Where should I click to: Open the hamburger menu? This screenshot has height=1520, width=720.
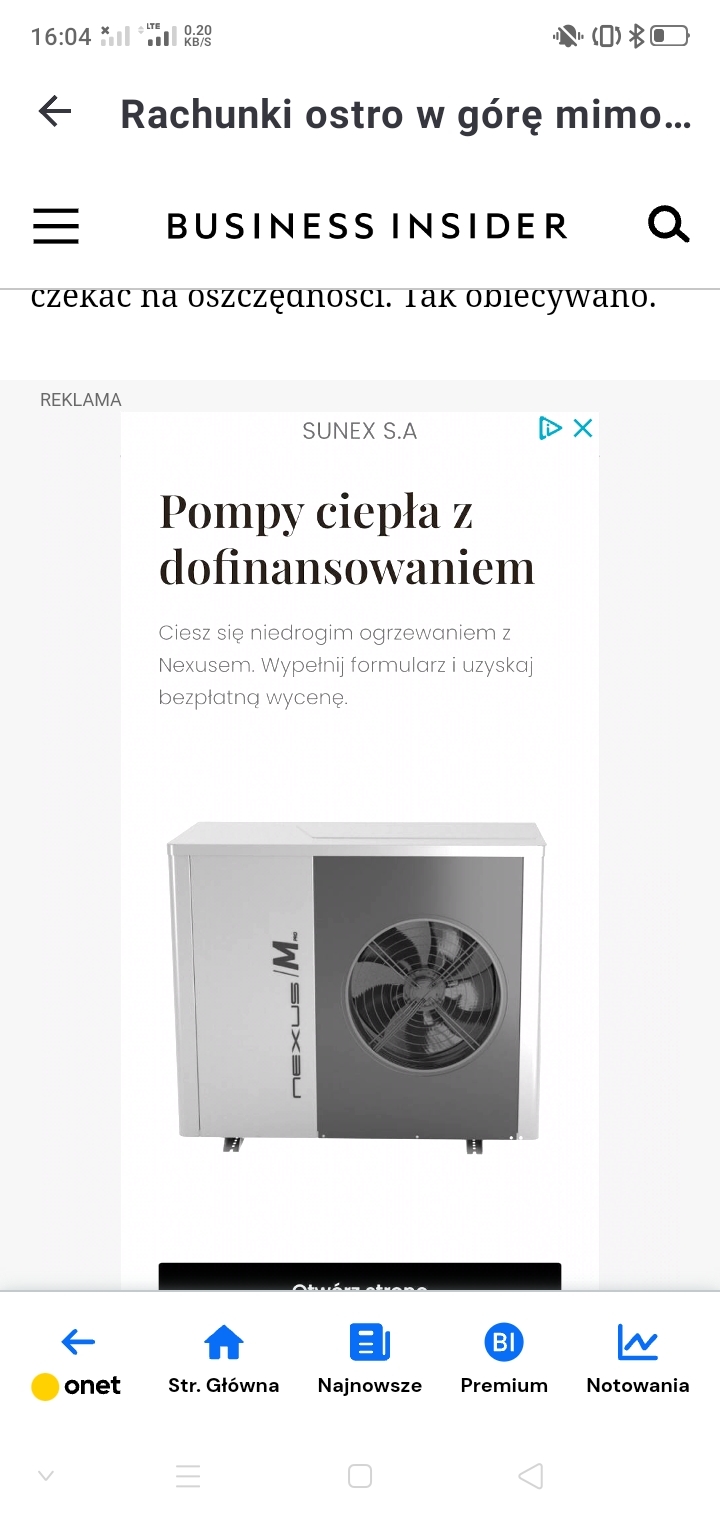point(56,226)
